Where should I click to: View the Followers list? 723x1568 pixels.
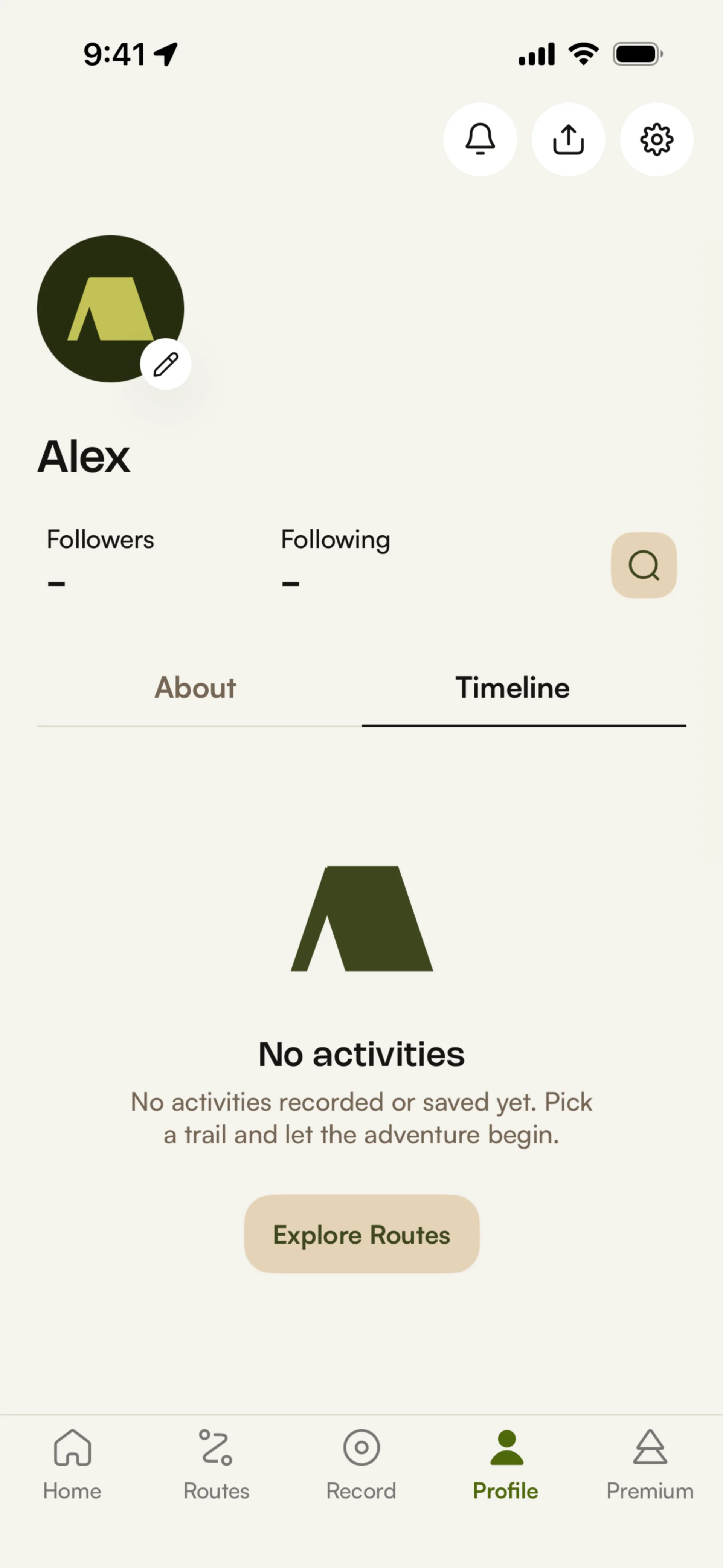[101, 559]
